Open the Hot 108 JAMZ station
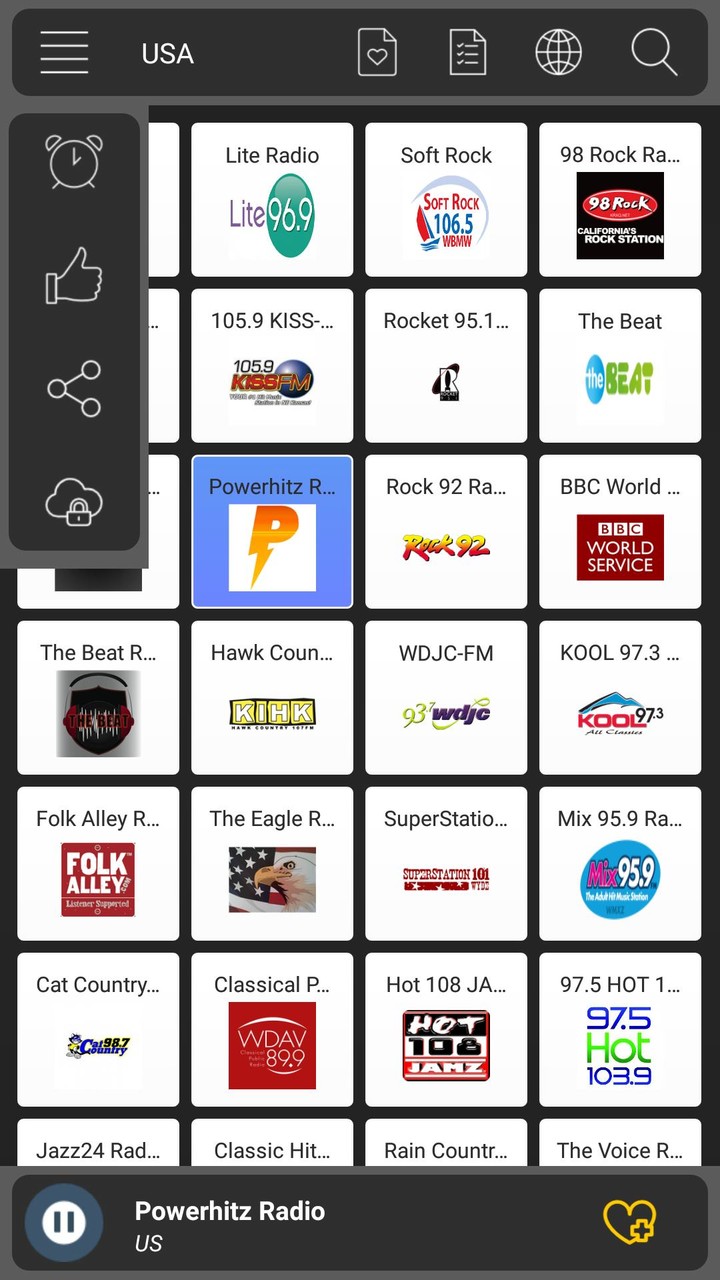 point(446,1029)
